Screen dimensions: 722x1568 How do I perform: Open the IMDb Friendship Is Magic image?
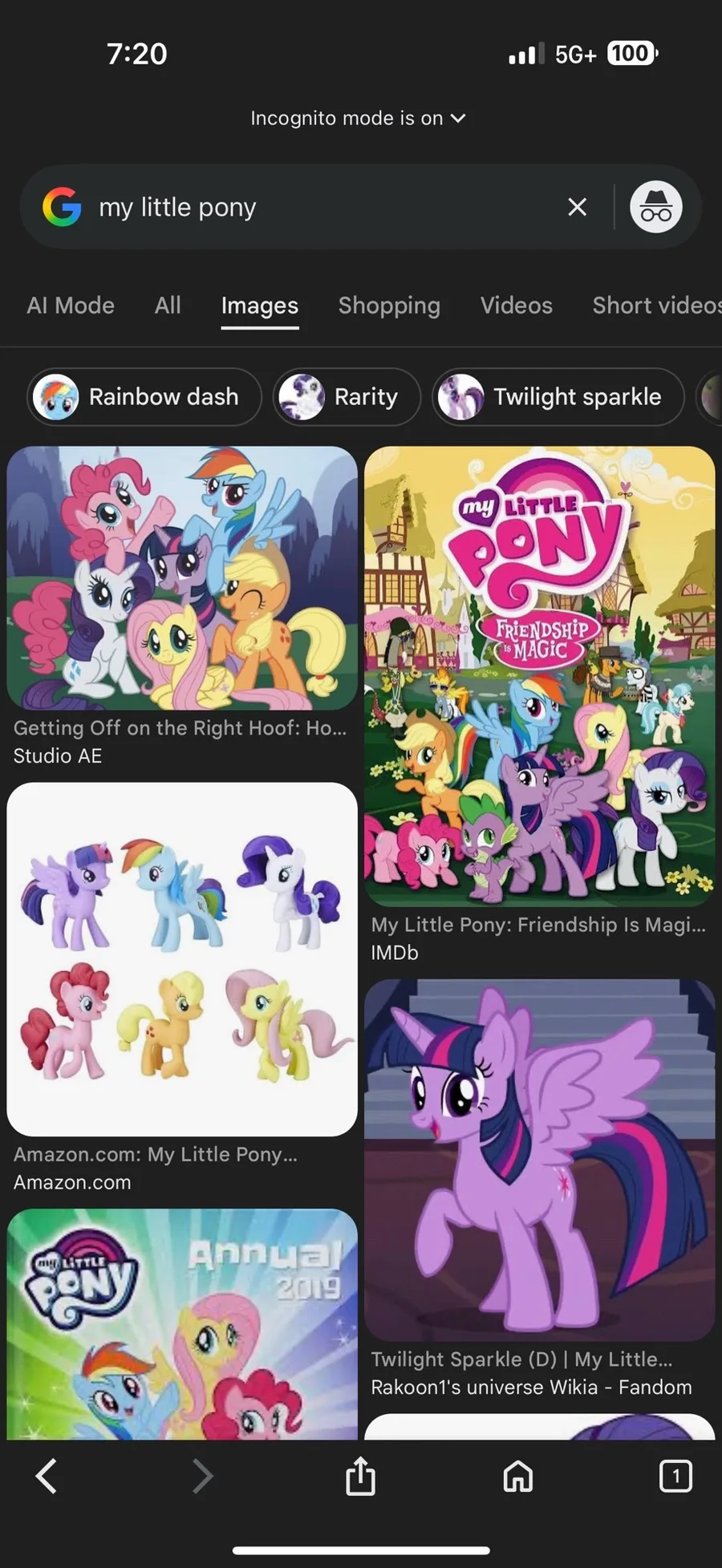coord(540,676)
